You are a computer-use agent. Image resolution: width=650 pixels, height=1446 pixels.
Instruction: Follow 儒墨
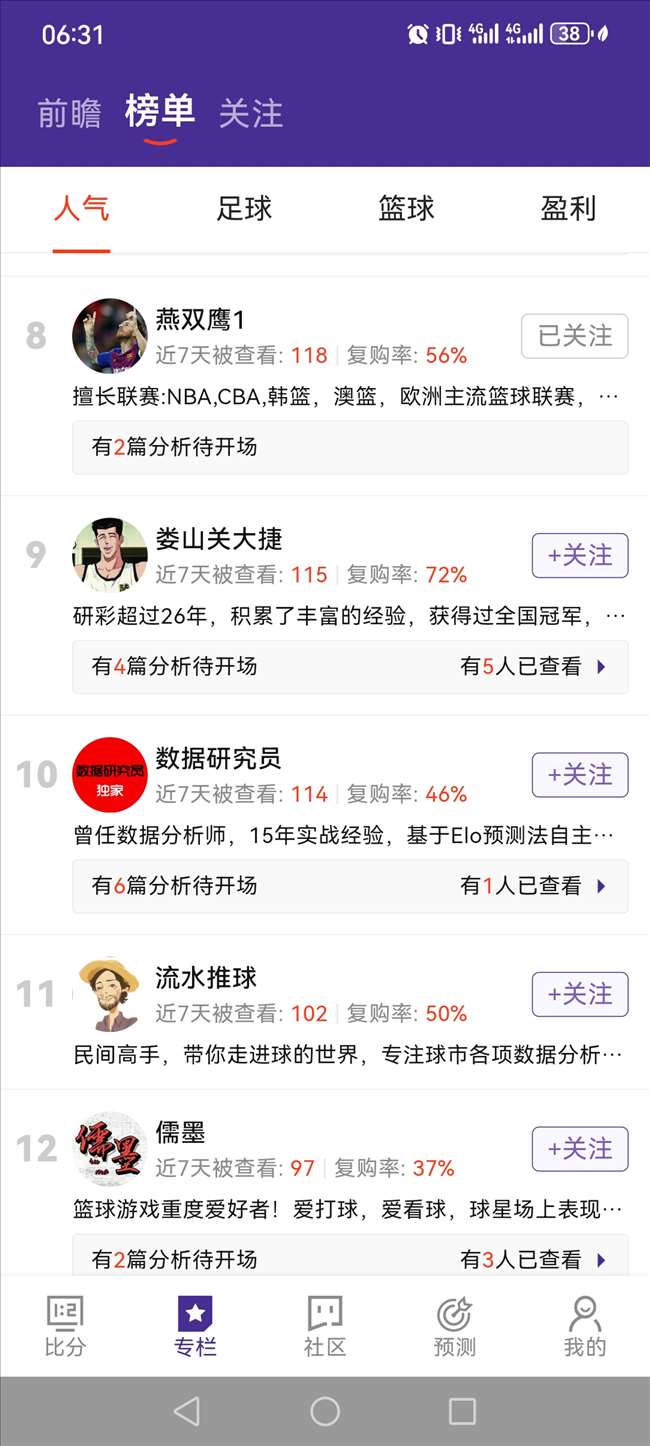coord(580,1148)
